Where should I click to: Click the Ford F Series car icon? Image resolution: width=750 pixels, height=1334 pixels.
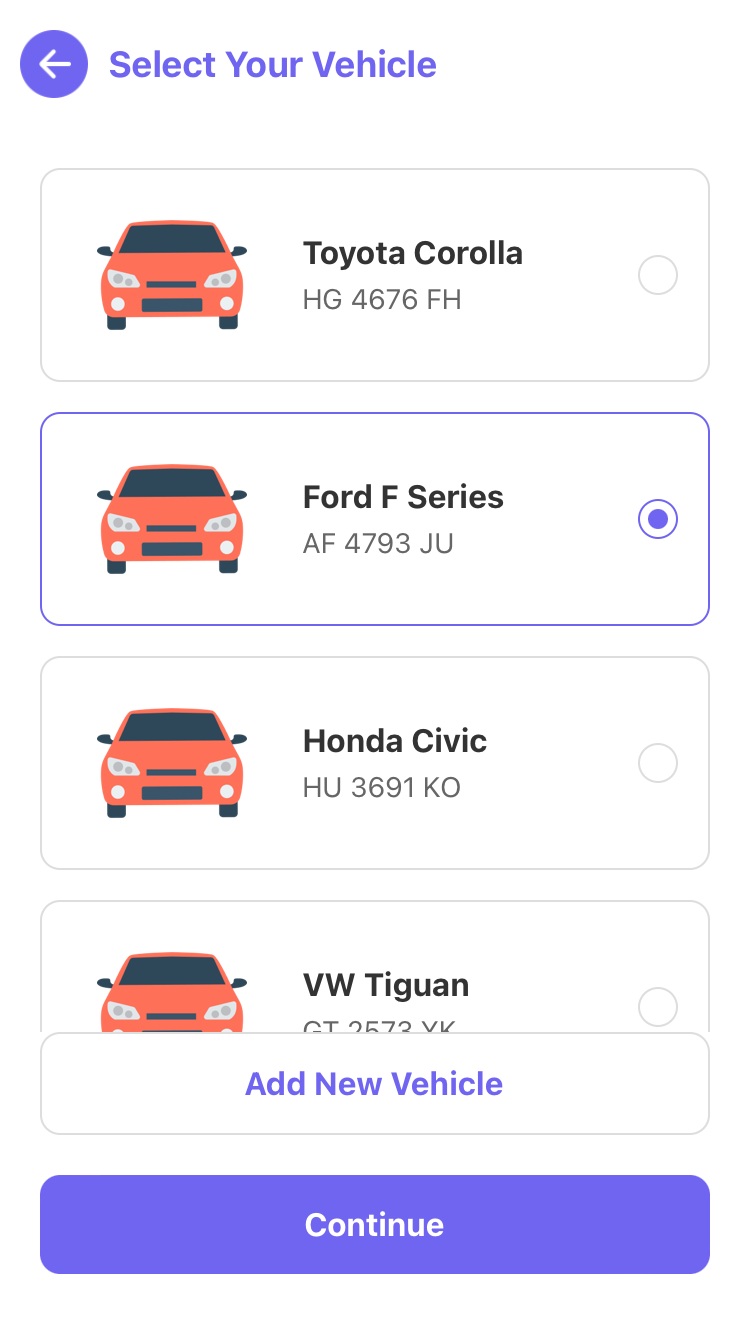[171, 518]
